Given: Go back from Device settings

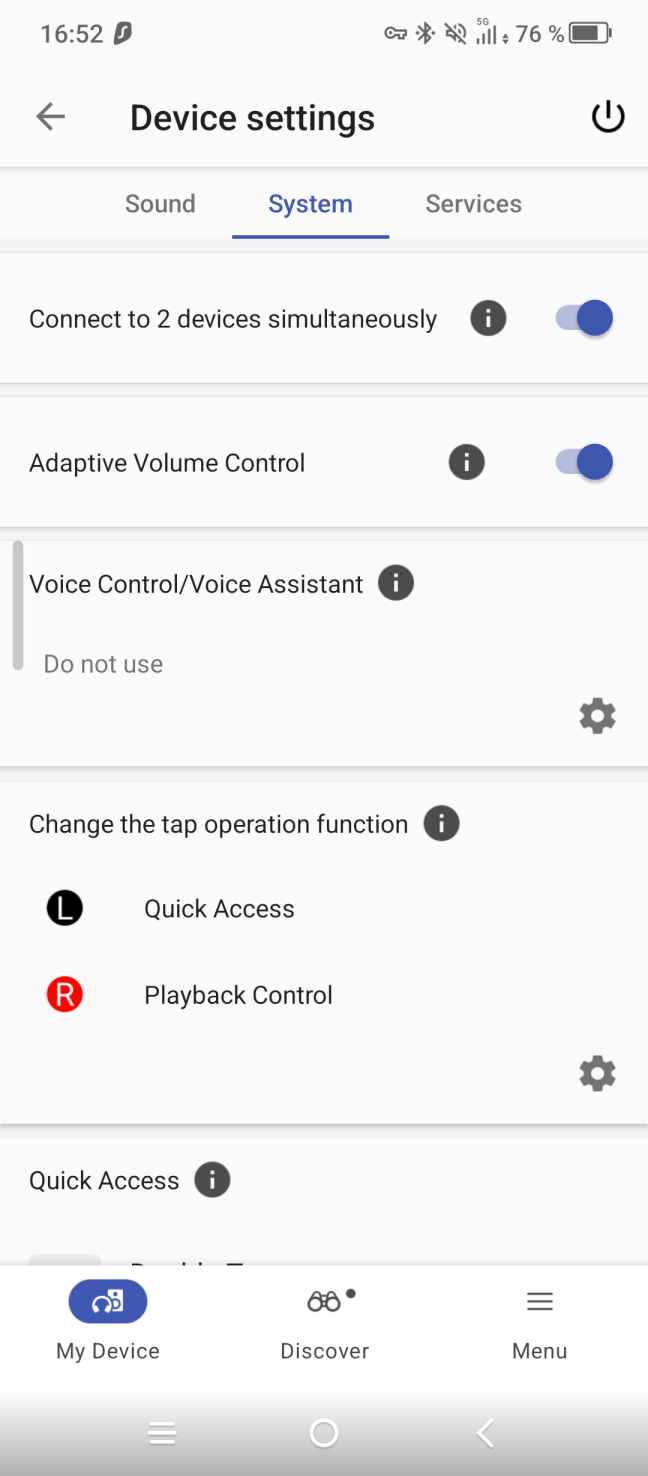Looking at the screenshot, I should (x=50, y=117).
